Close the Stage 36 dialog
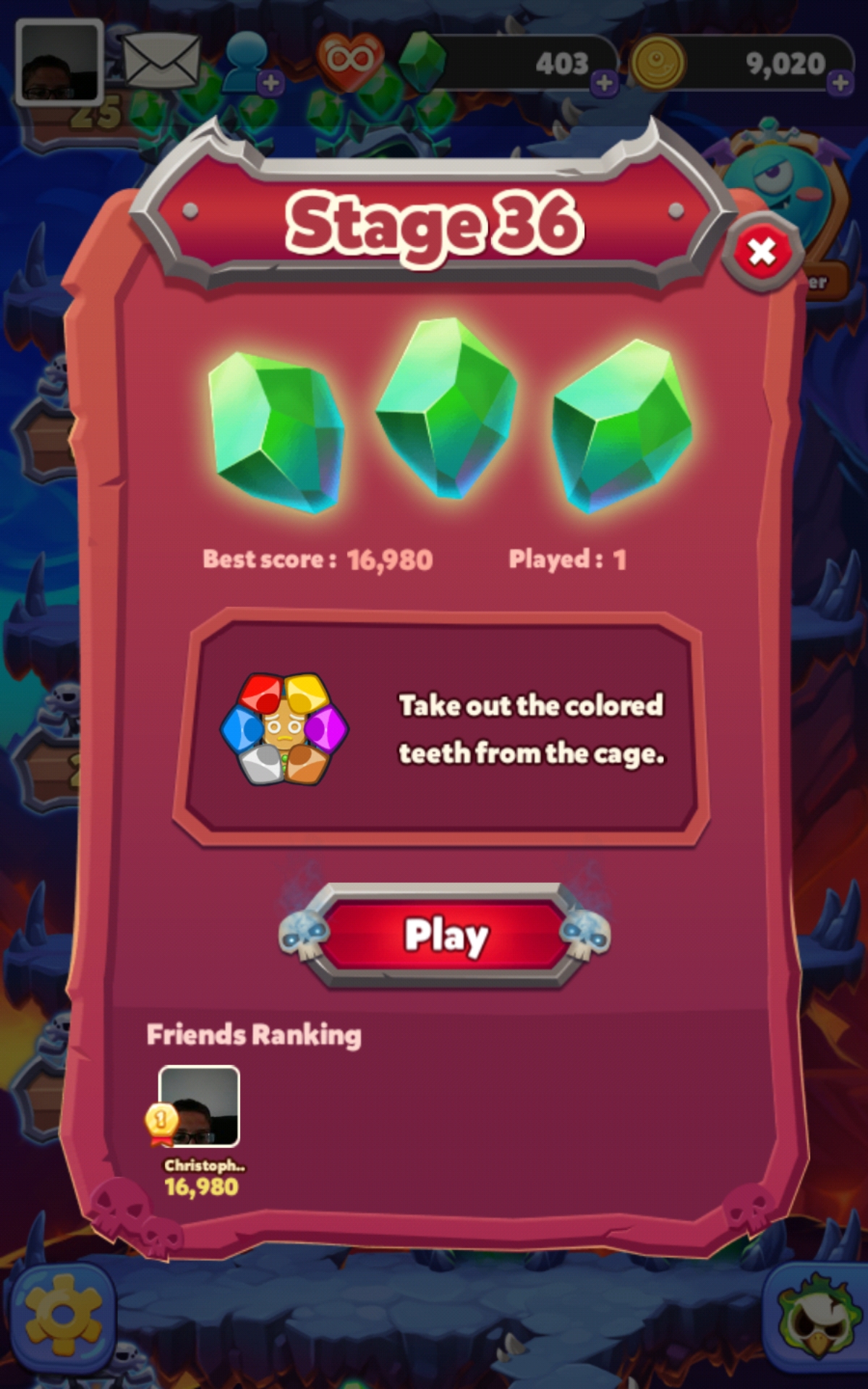This screenshot has height=1389, width=868. coord(762,252)
